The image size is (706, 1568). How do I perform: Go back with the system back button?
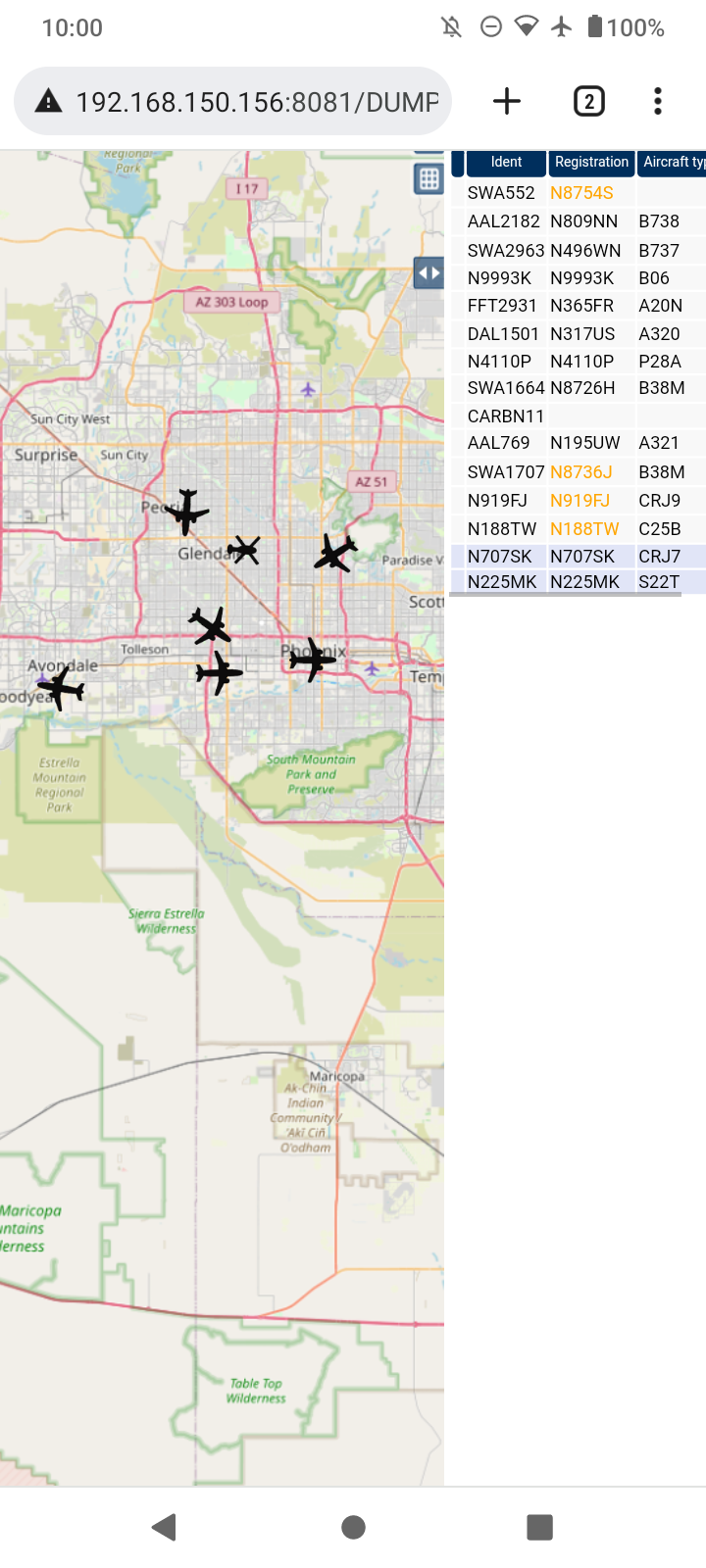pyautogui.click(x=165, y=1527)
